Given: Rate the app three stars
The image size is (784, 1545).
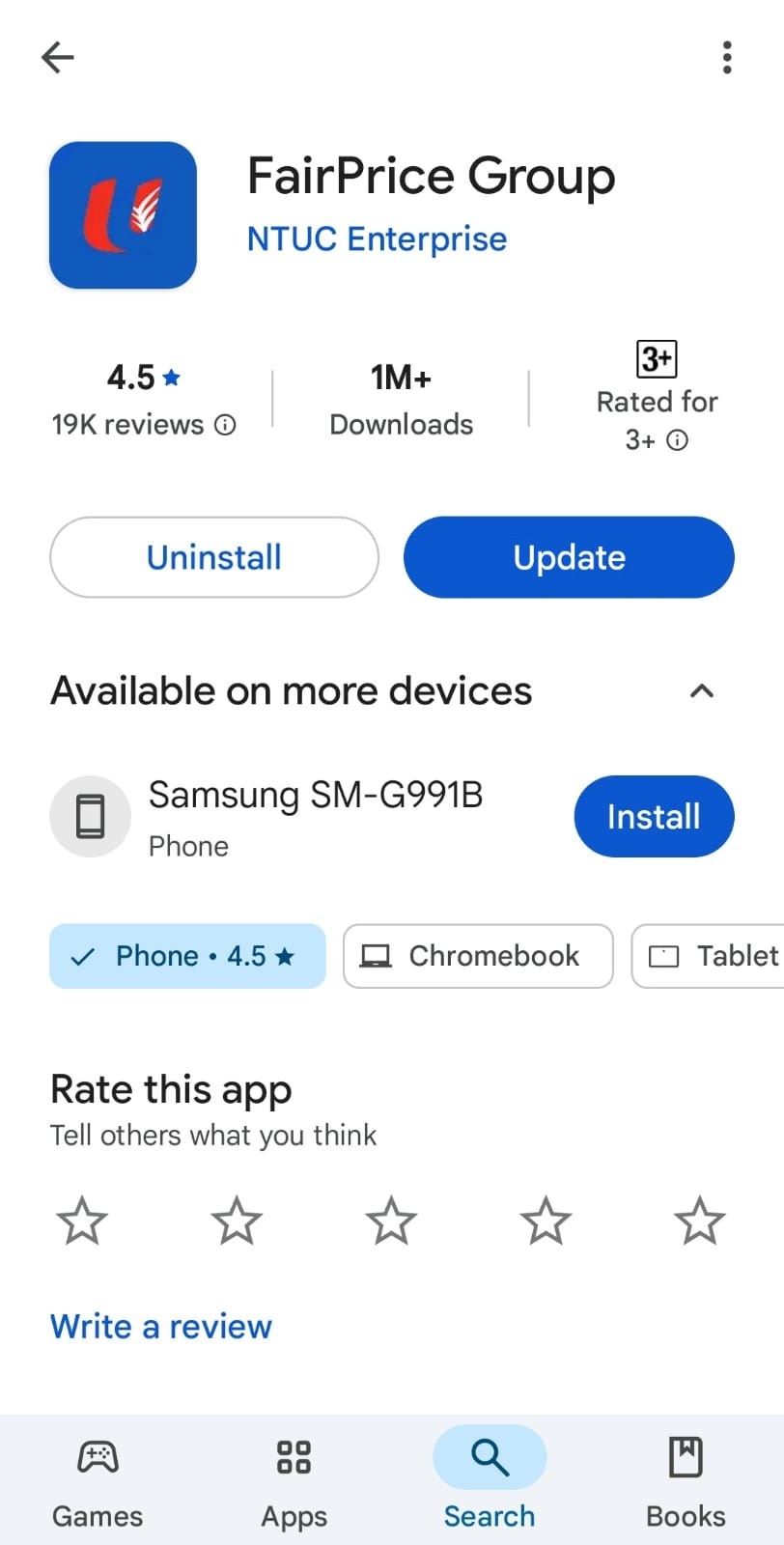Looking at the screenshot, I should tap(391, 1221).
